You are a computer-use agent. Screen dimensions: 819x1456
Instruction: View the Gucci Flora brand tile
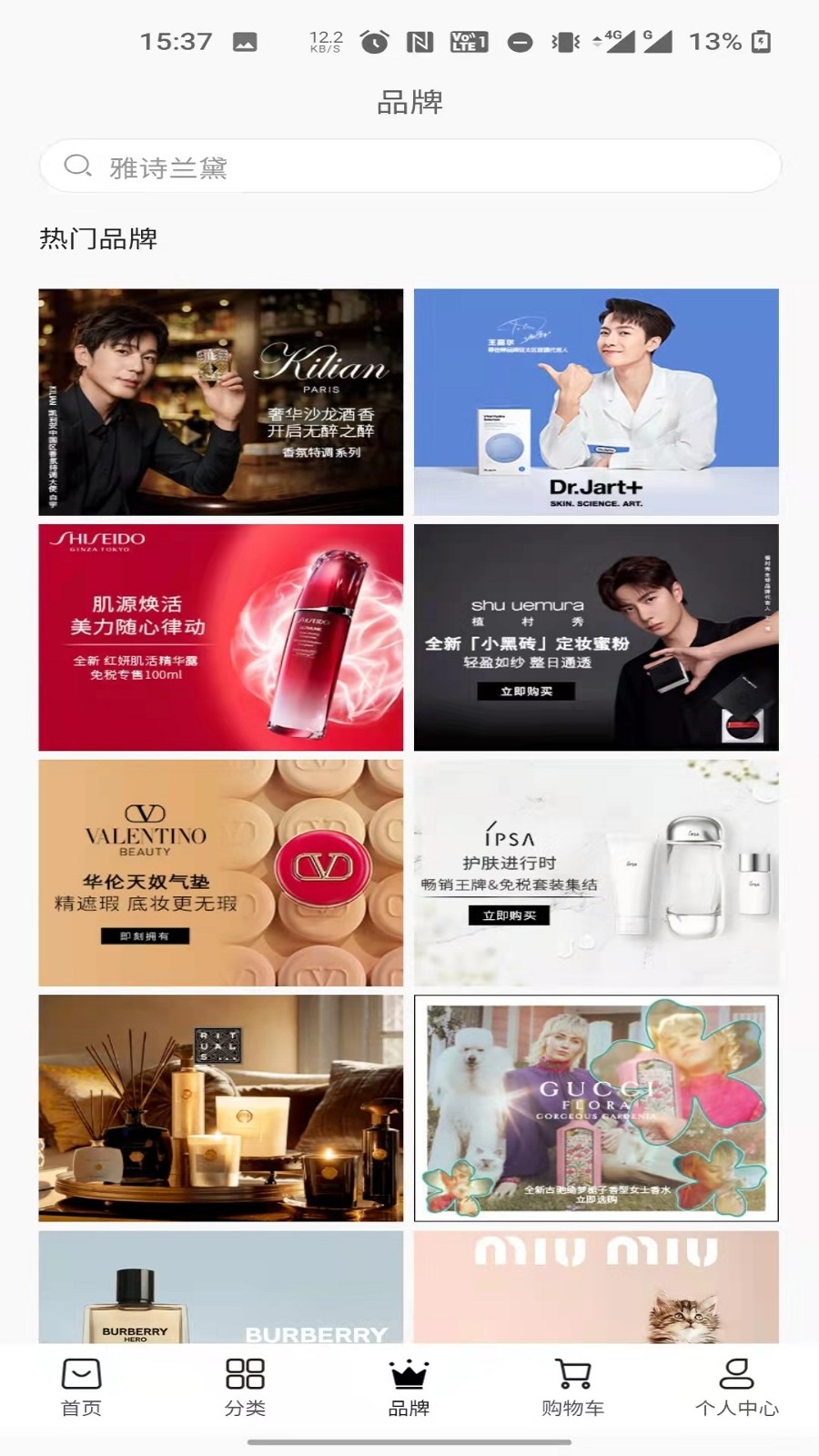tap(596, 1108)
